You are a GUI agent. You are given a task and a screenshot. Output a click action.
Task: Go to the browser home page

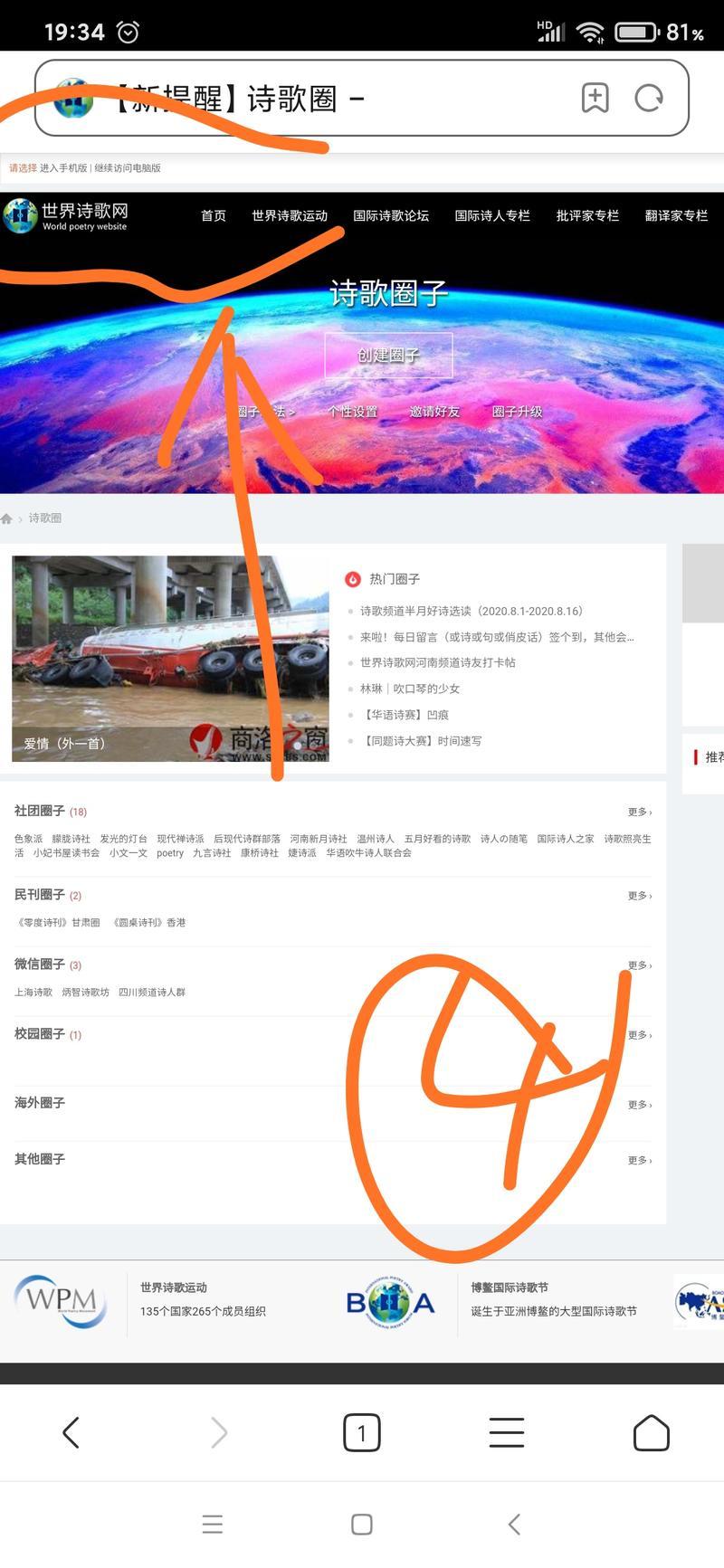tap(651, 1432)
